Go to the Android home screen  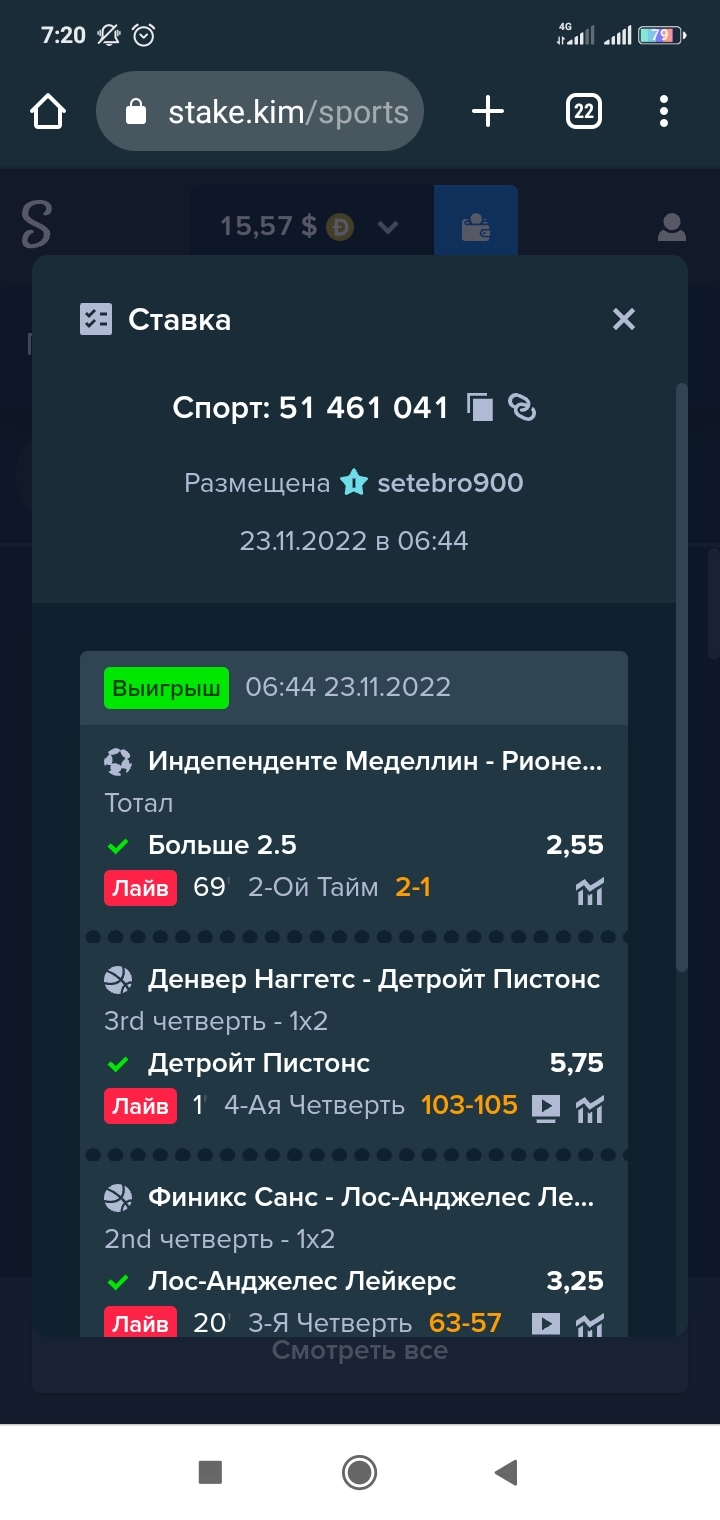click(359, 1472)
